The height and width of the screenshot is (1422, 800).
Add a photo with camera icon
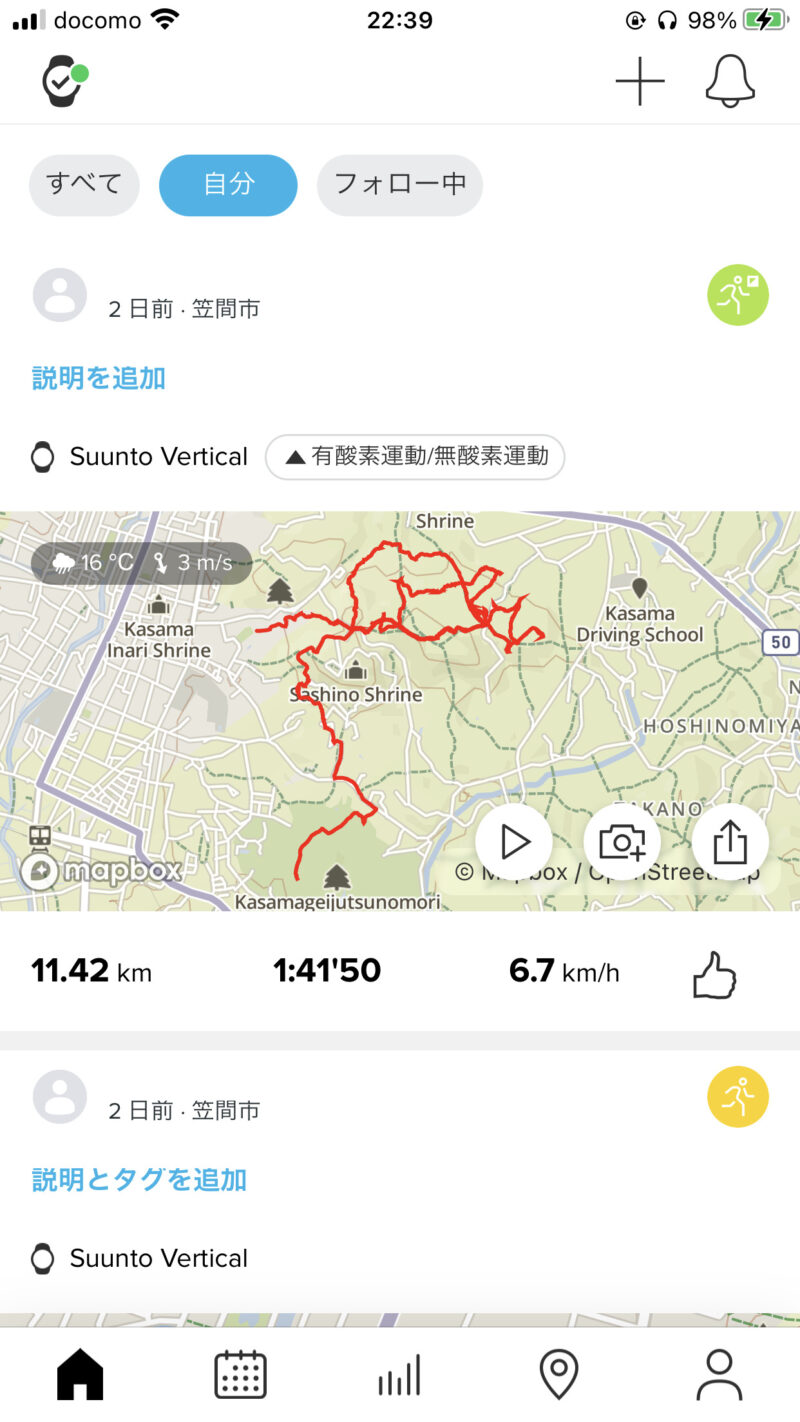coord(622,842)
